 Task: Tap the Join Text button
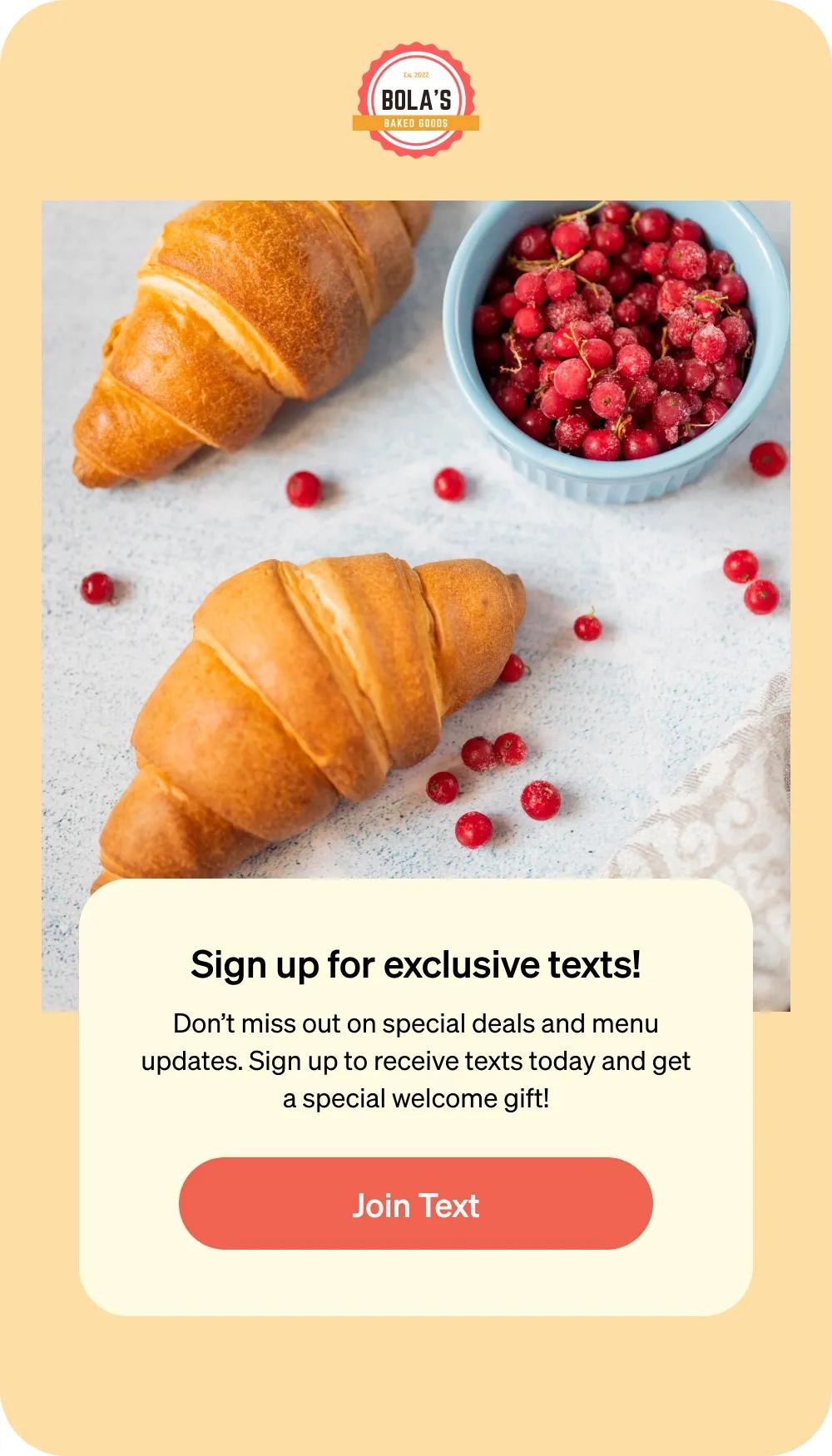415,1203
